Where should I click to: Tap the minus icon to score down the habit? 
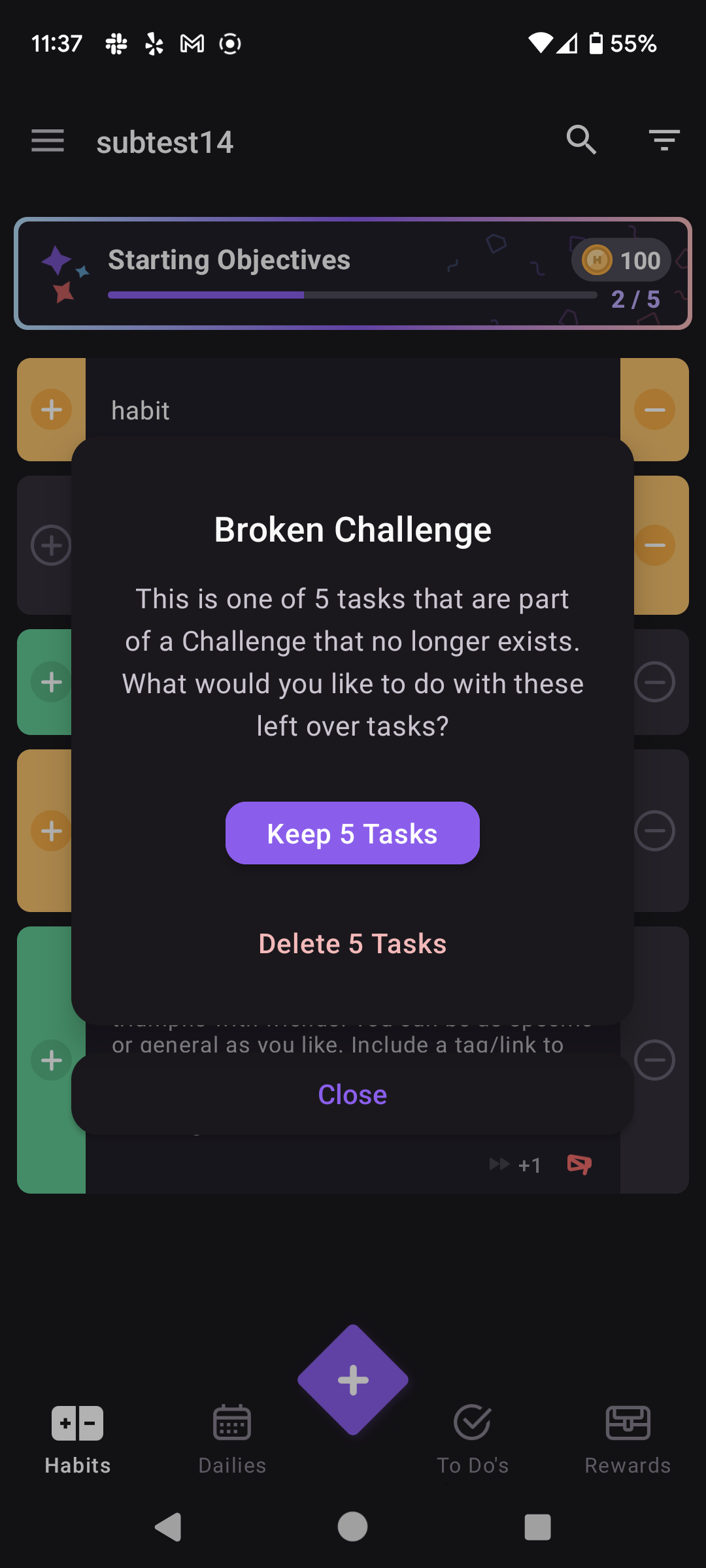click(x=654, y=410)
